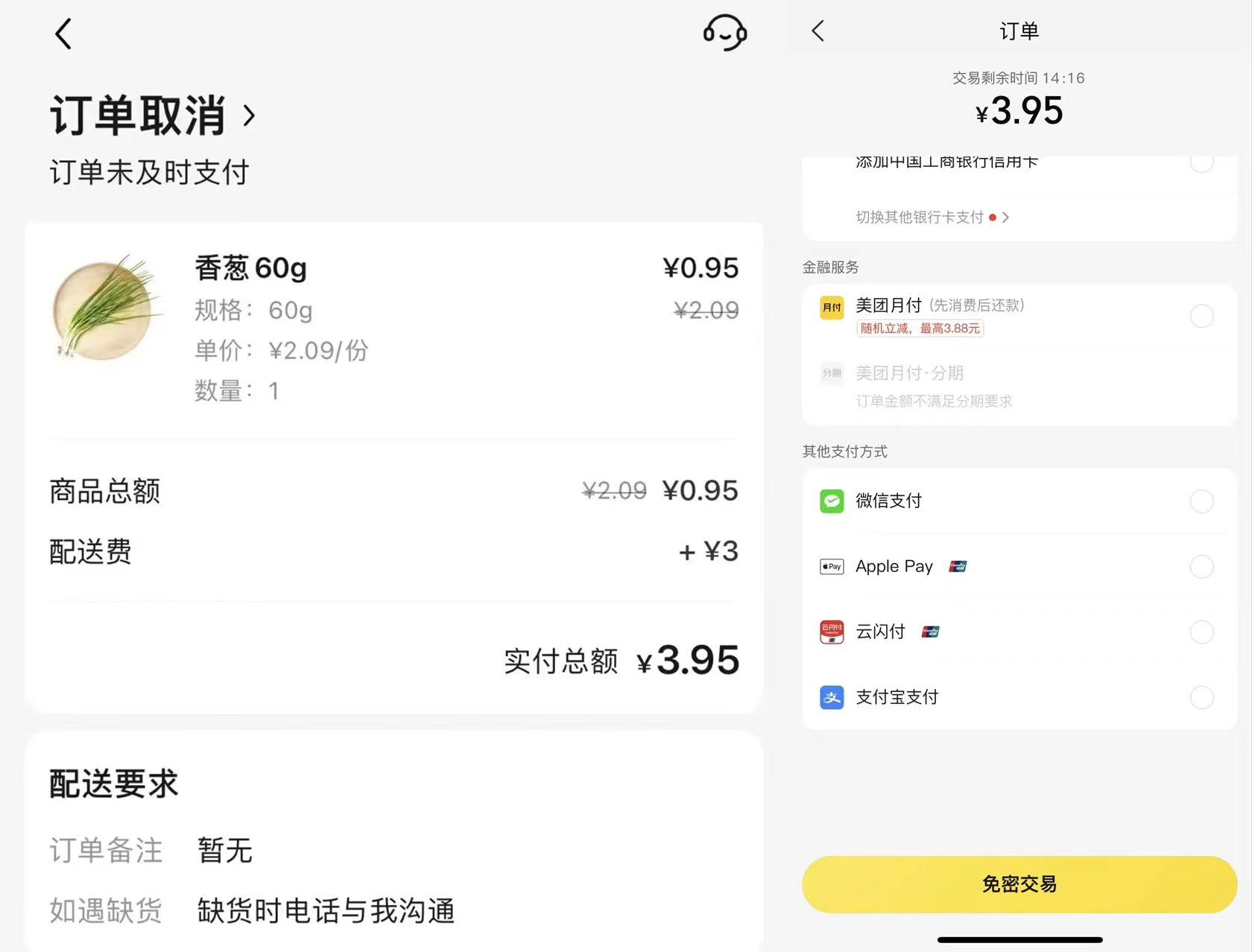Select 支付宝支付 option

coord(1201,698)
